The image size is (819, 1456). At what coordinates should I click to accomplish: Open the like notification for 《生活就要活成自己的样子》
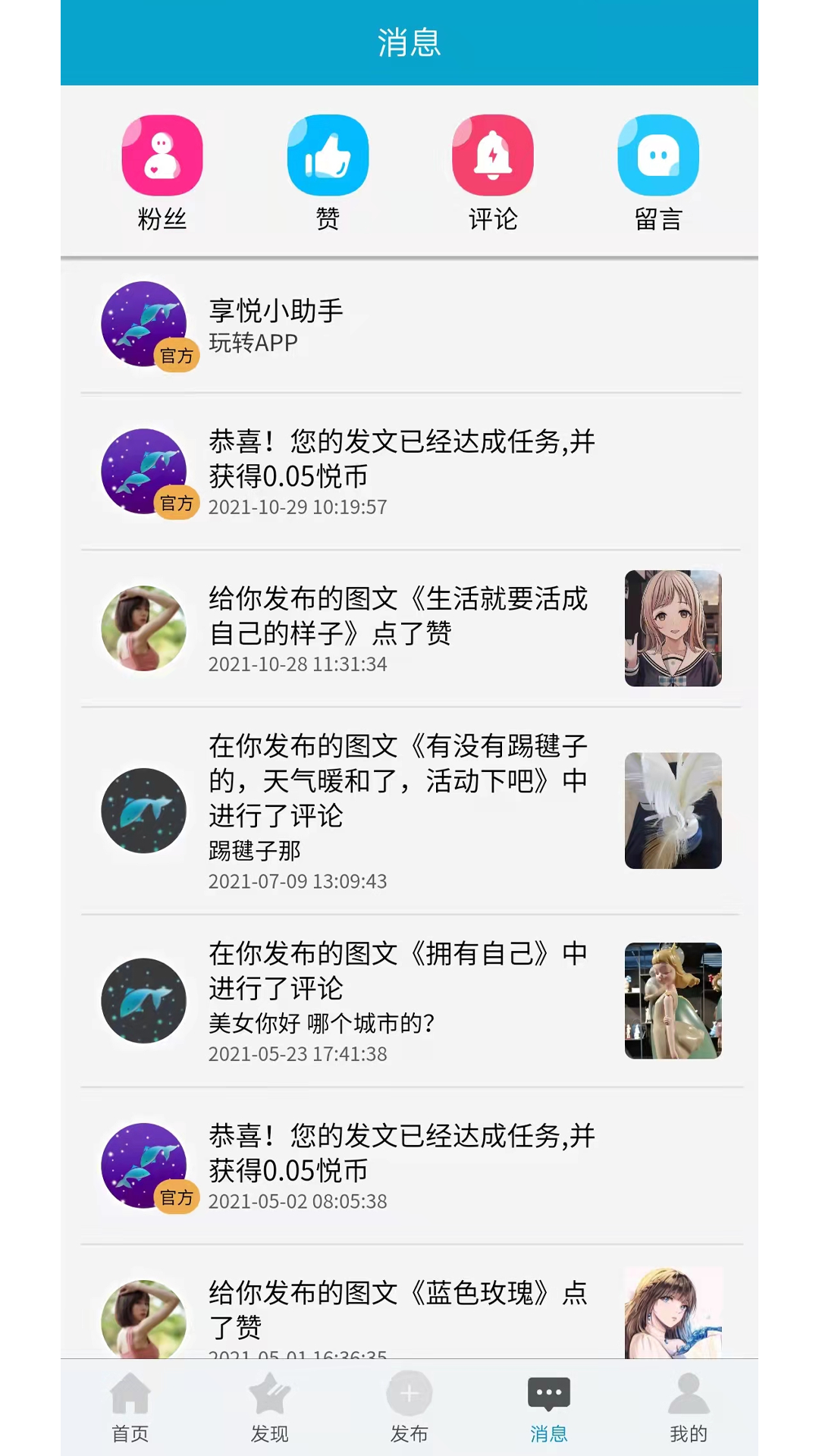coord(398,629)
